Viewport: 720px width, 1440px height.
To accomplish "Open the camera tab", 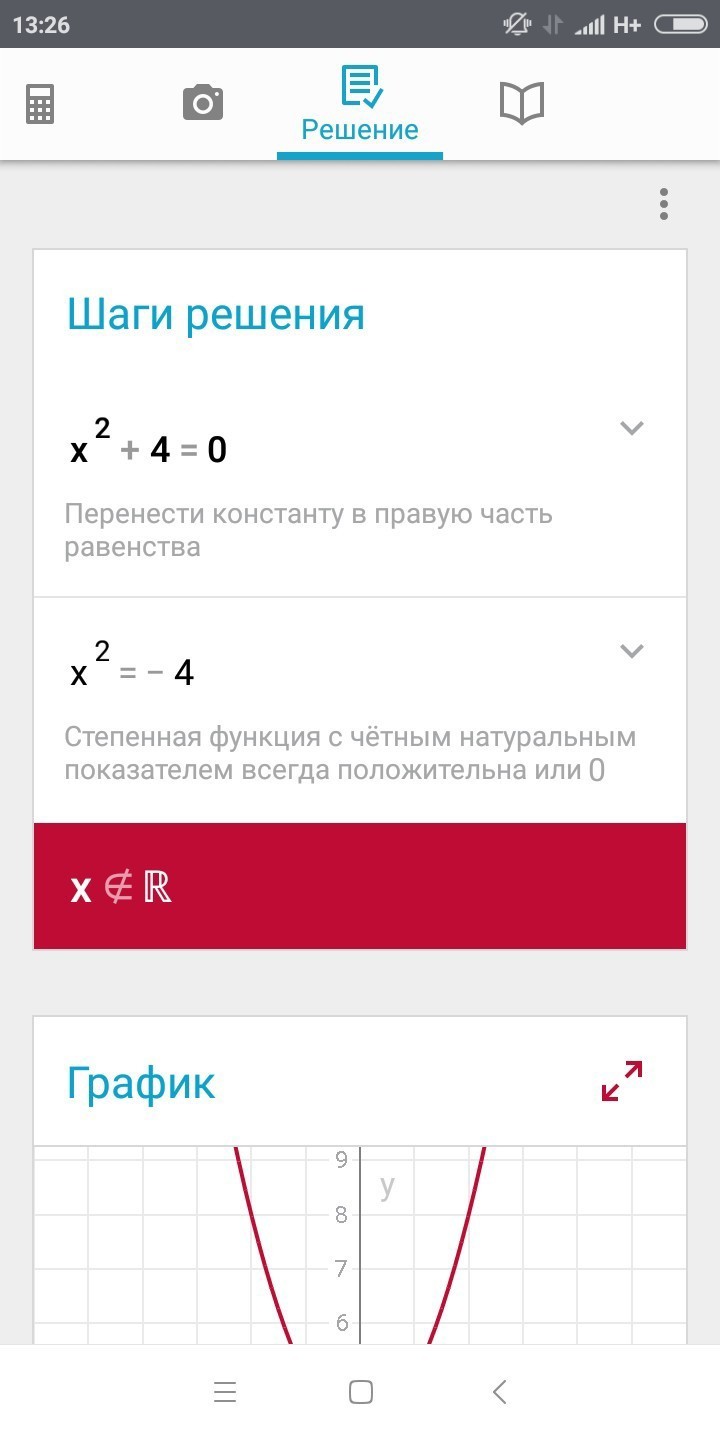I will click(203, 103).
